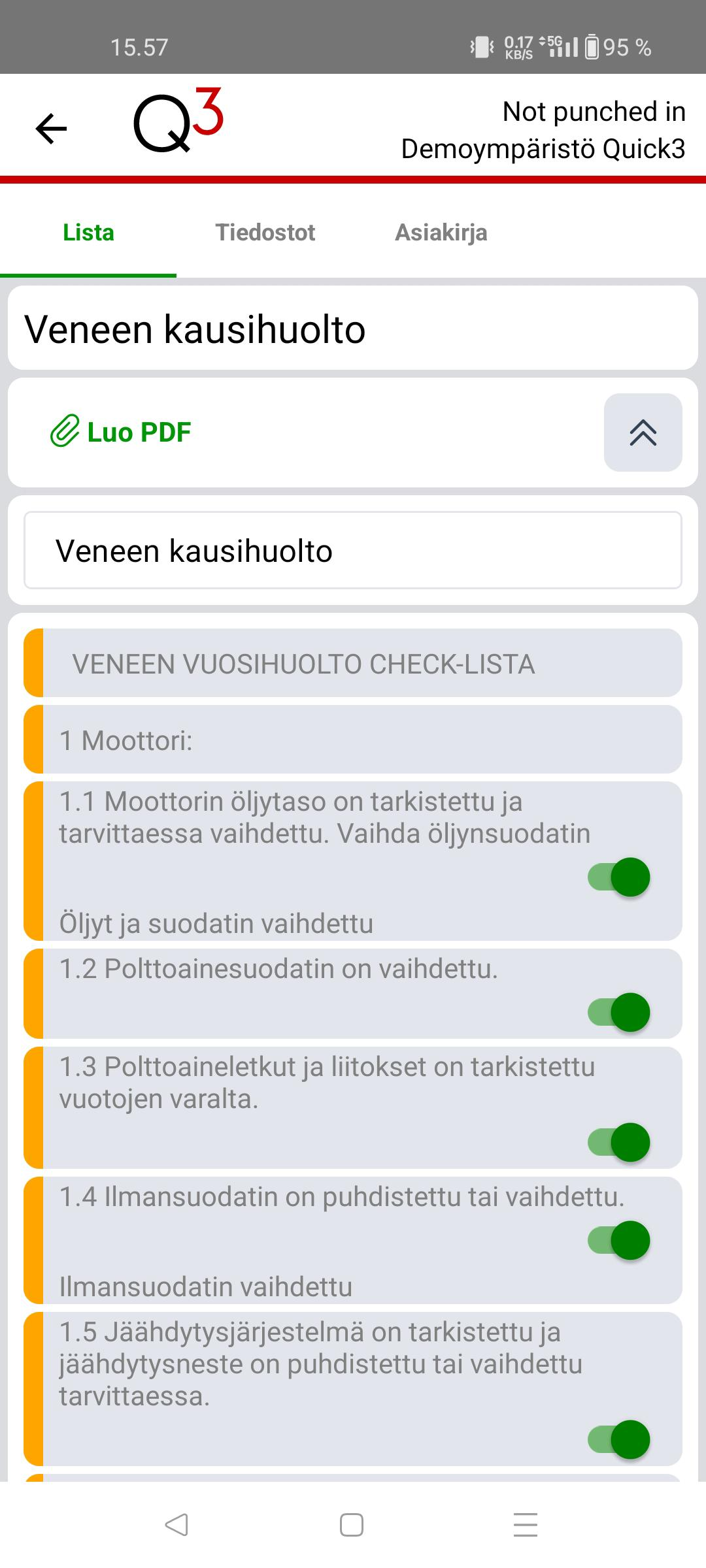
Task: Switch off item 1.5 Jäähdytysjärjestelmä
Action: coord(618,1439)
